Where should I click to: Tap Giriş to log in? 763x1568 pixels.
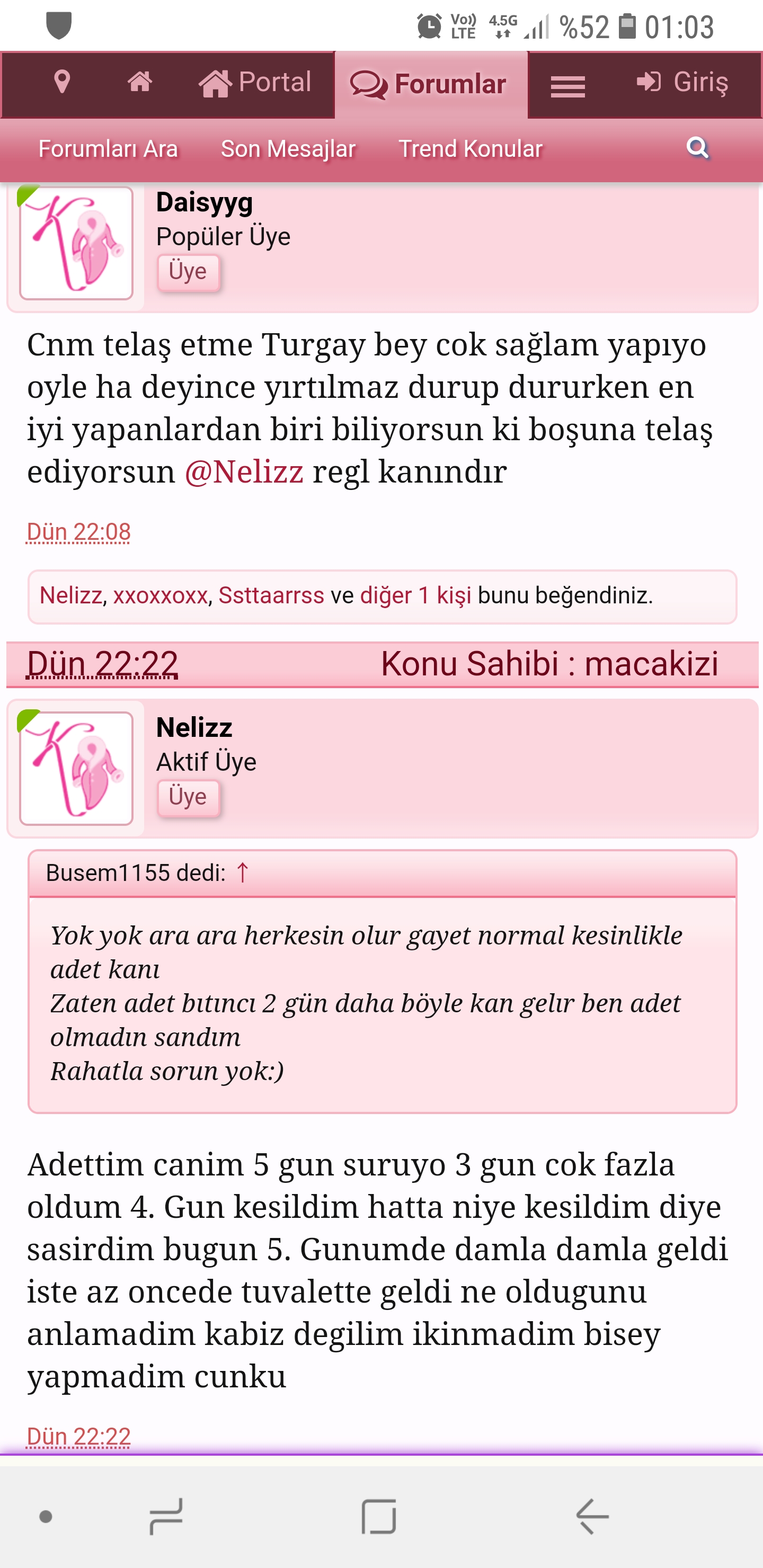(682, 82)
